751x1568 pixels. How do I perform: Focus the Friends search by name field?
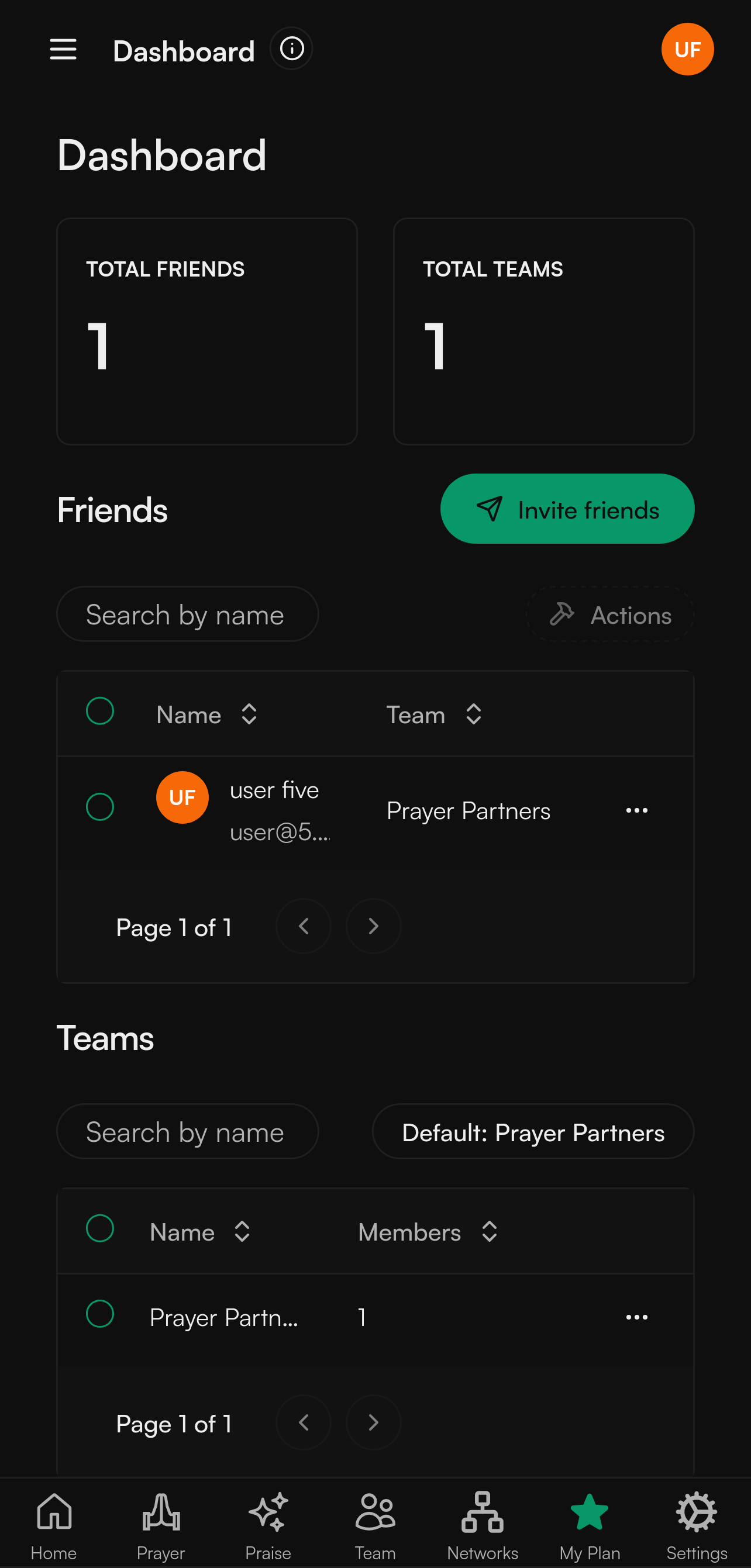[x=187, y=614]
